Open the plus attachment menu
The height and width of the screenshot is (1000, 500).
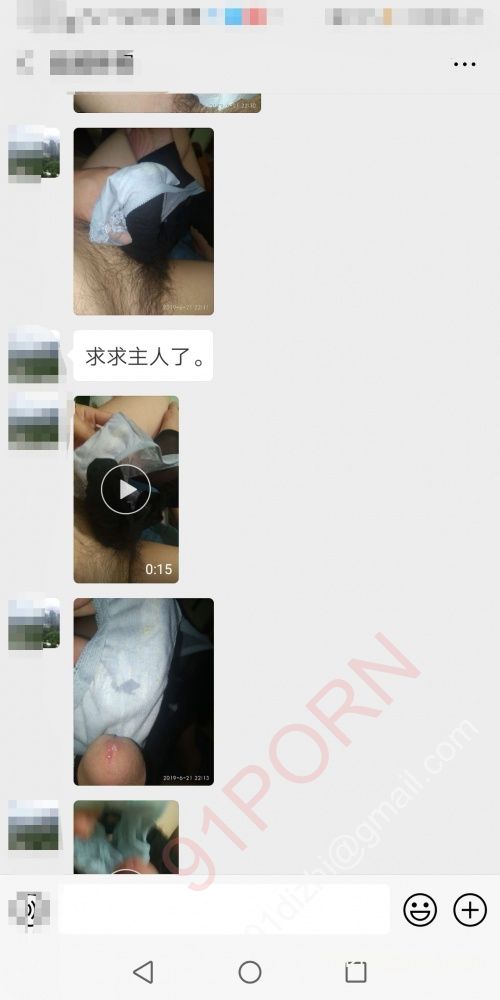tap(470, 909)
